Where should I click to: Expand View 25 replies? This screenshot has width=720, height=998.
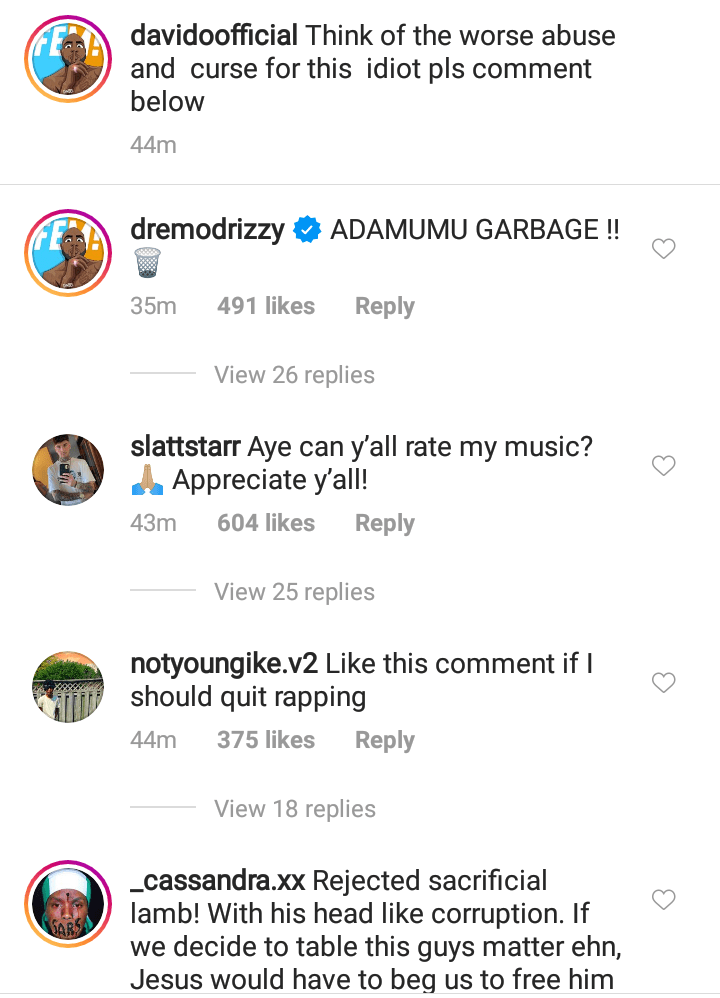[x=294, y=592]
